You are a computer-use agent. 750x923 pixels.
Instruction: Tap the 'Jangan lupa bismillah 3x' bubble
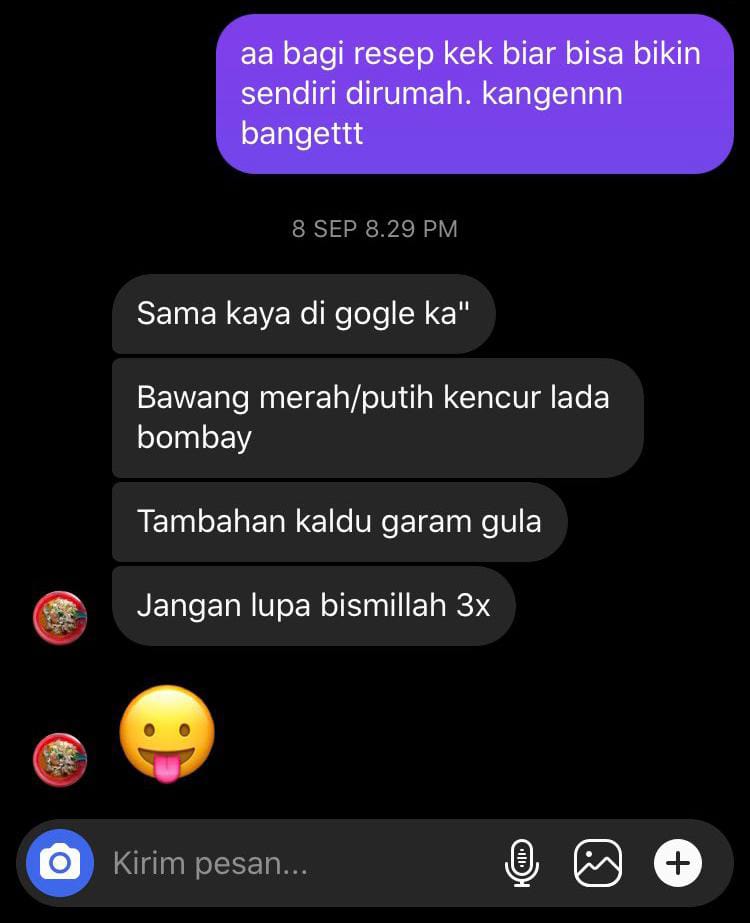click(x=315, y=605)
